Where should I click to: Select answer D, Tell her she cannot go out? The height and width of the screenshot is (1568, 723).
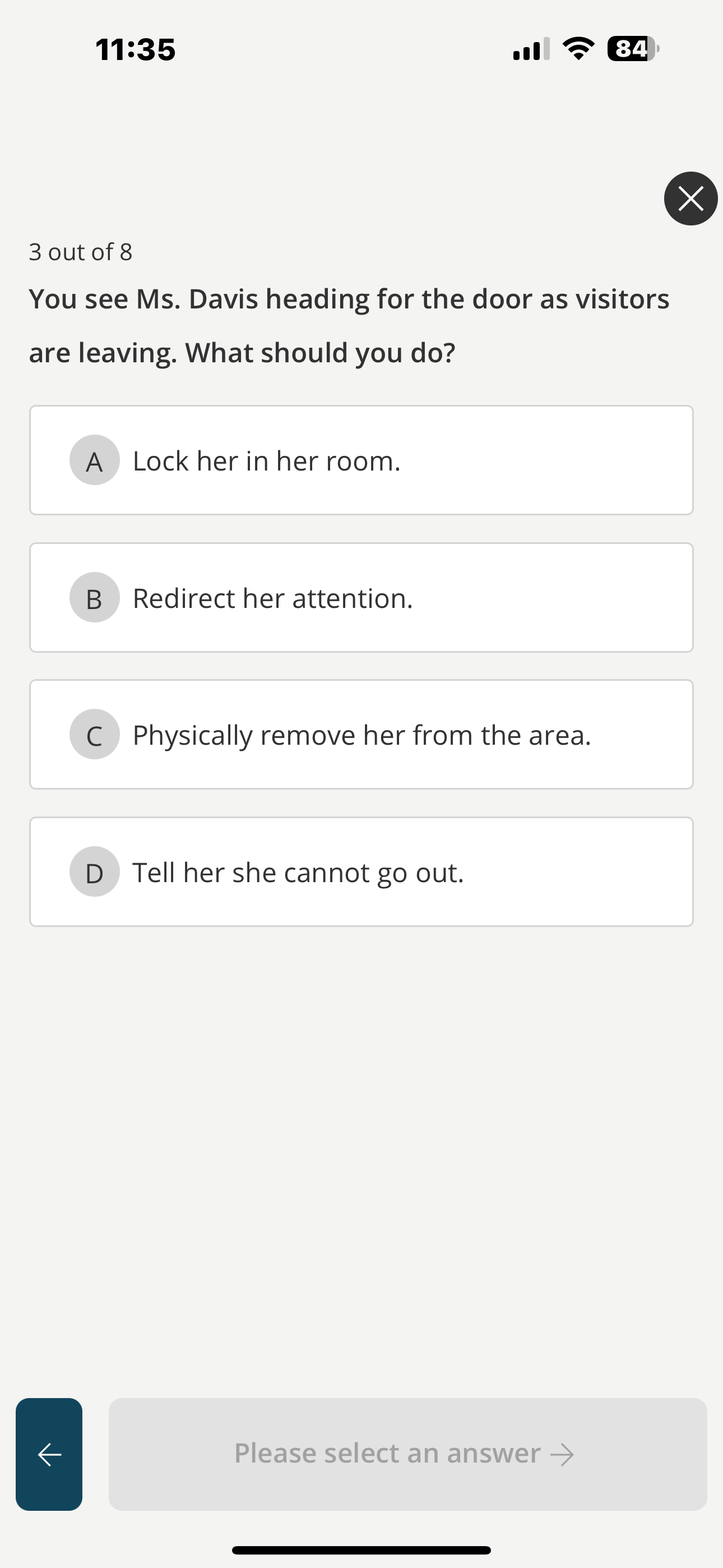361,871
